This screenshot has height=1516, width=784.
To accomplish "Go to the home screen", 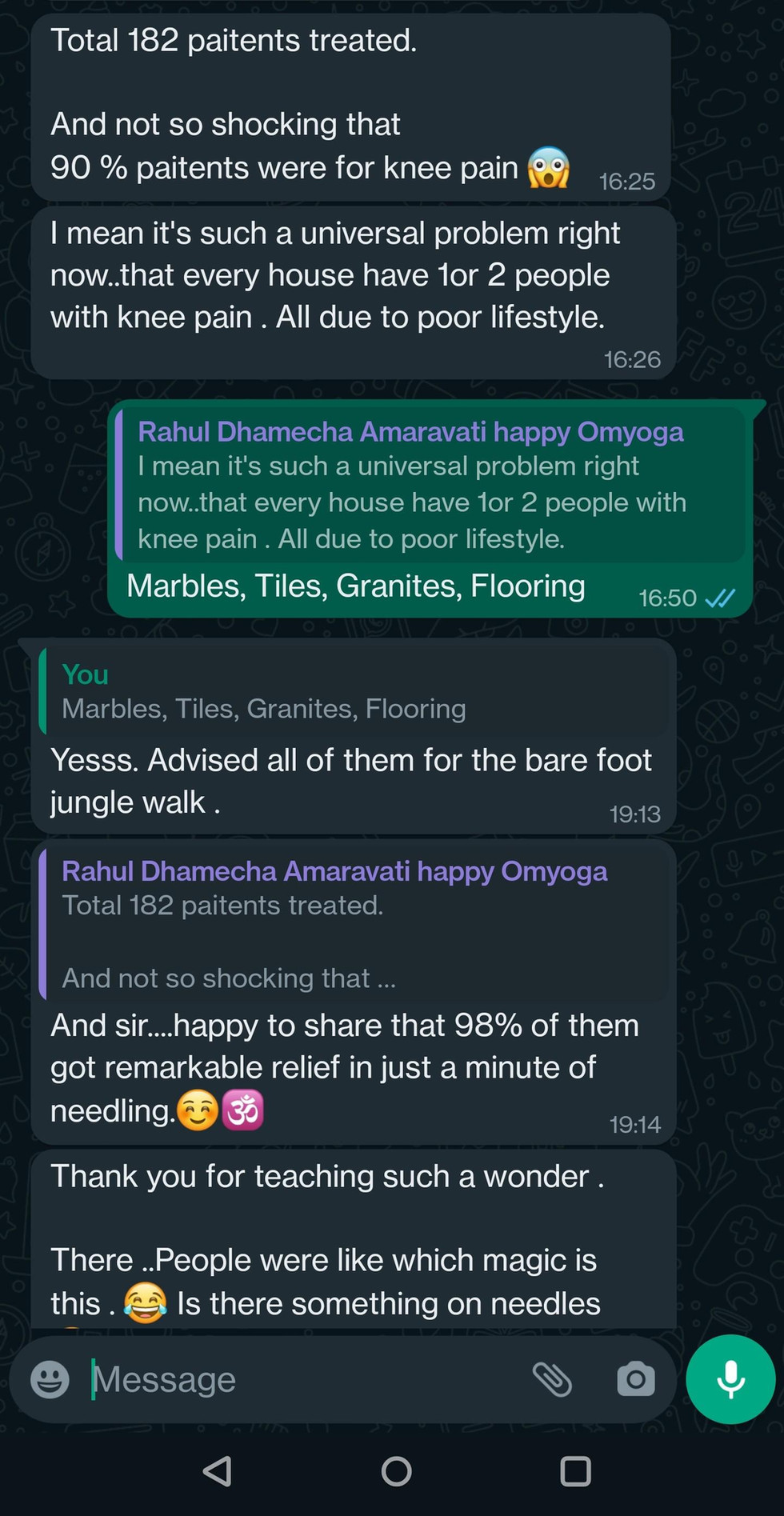I will point(396,1470).
